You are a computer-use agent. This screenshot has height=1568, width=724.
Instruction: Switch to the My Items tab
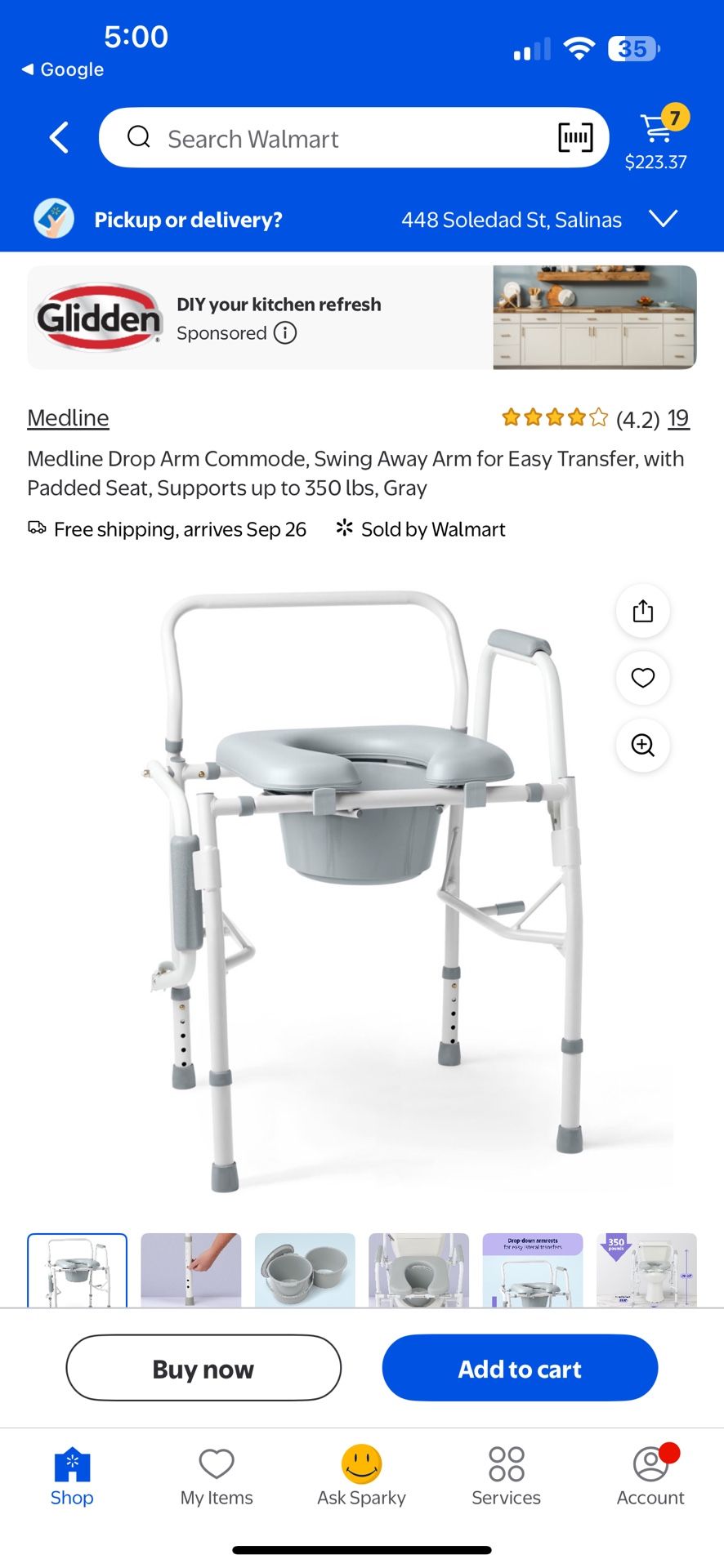click(217, 1477)
